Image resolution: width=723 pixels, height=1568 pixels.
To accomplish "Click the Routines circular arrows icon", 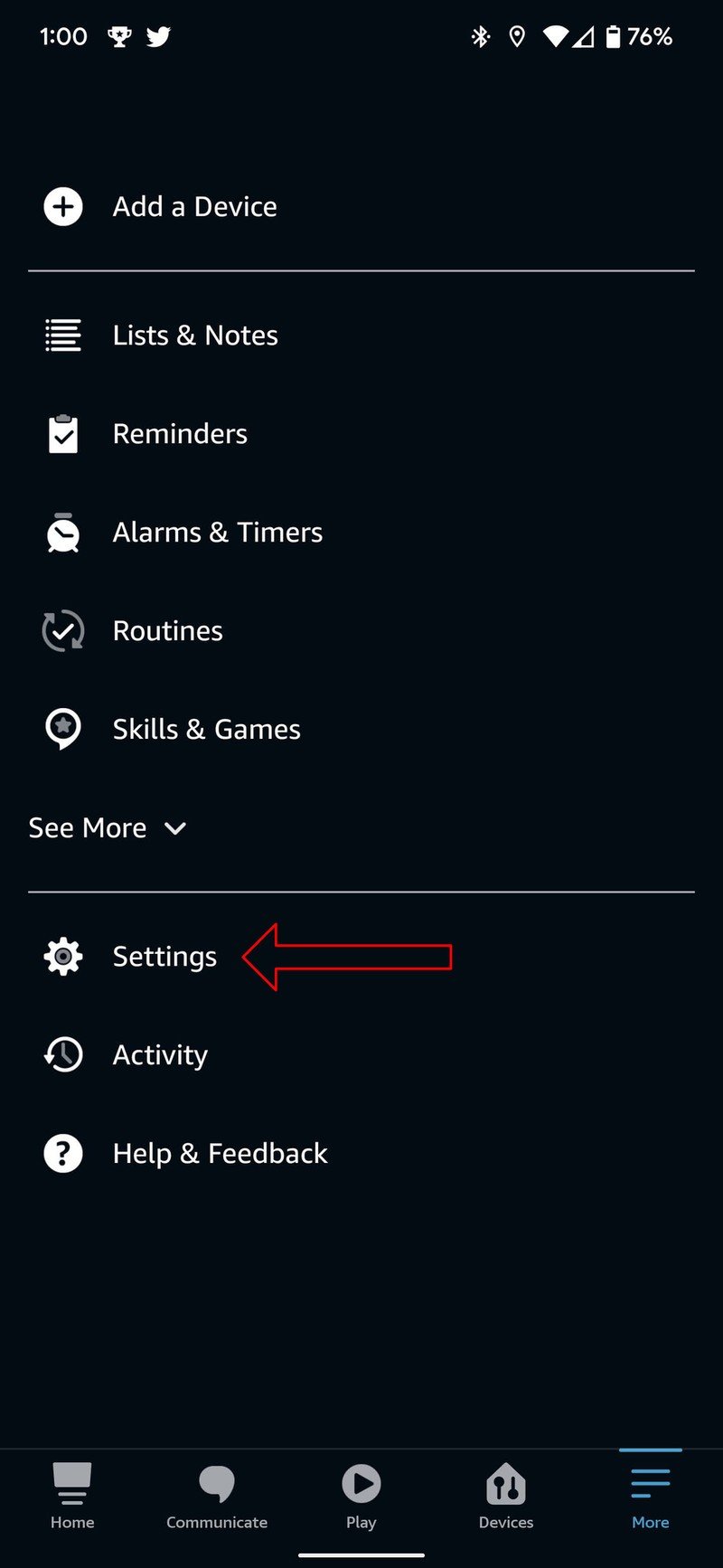I will pyautogui.click(x=62, y=630).
